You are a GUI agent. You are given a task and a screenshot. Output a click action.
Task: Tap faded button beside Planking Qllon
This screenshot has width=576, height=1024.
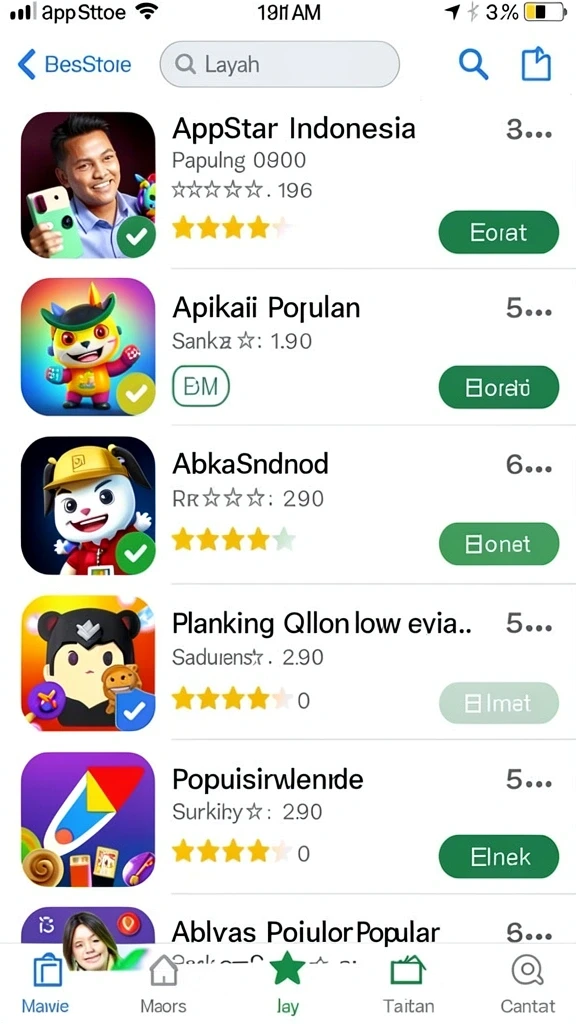498,703
